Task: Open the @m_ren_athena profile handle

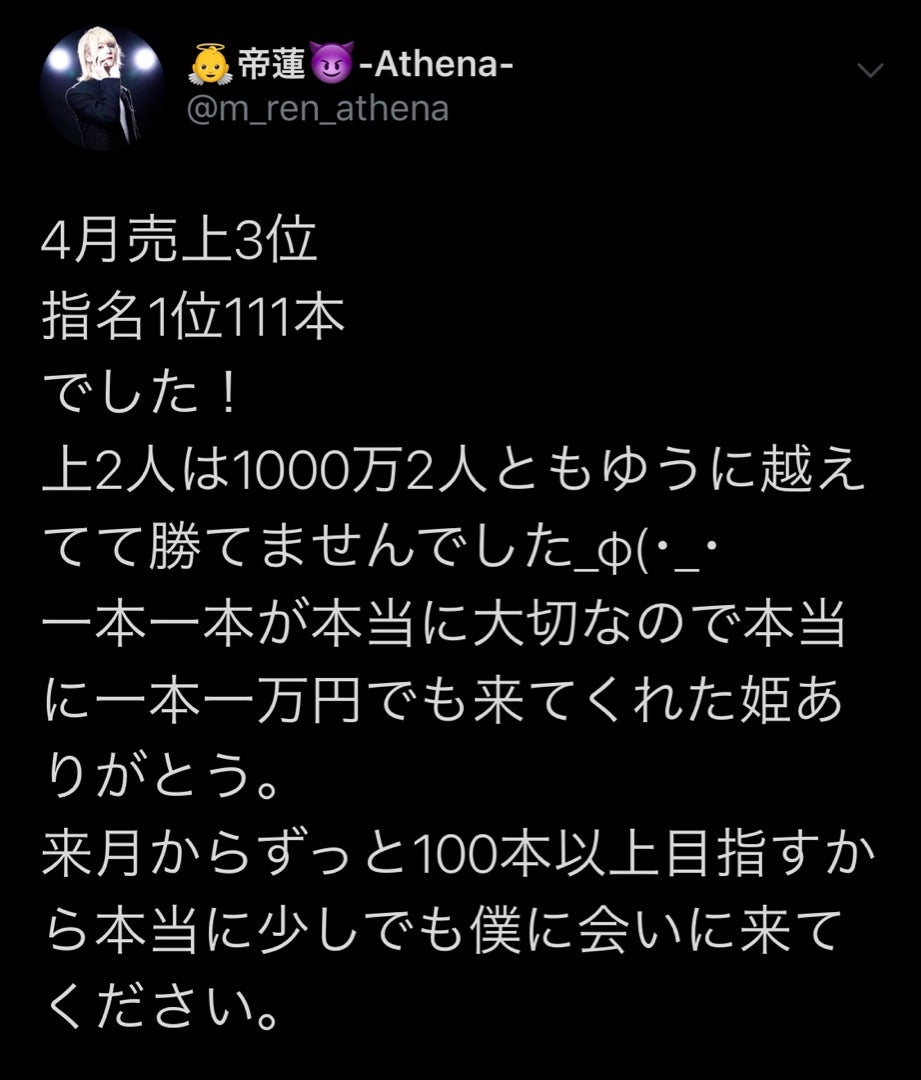Action: tap(319, 108)
